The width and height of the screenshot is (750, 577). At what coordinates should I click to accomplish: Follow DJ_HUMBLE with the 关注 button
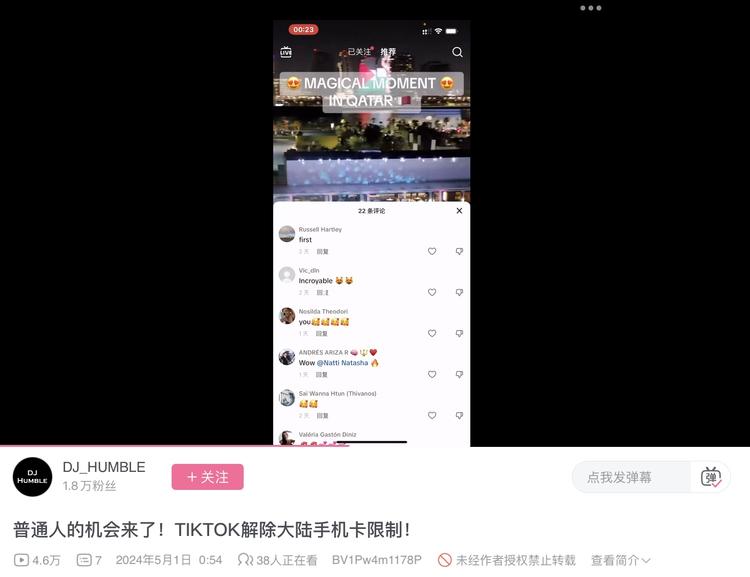[x=207, y=477]
